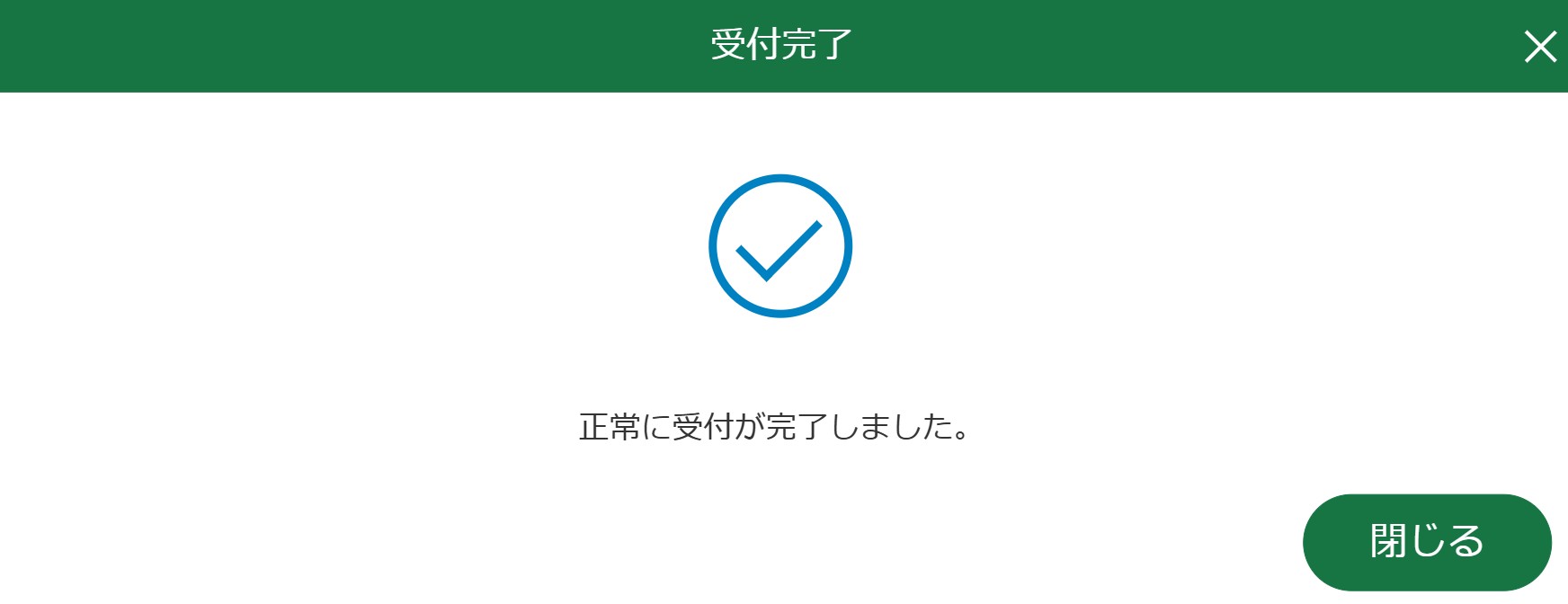Viewport: 1568px width, 604px height.
Task: Dismiss the 受付完了 dialog with X
Action: pos(1540,46)
